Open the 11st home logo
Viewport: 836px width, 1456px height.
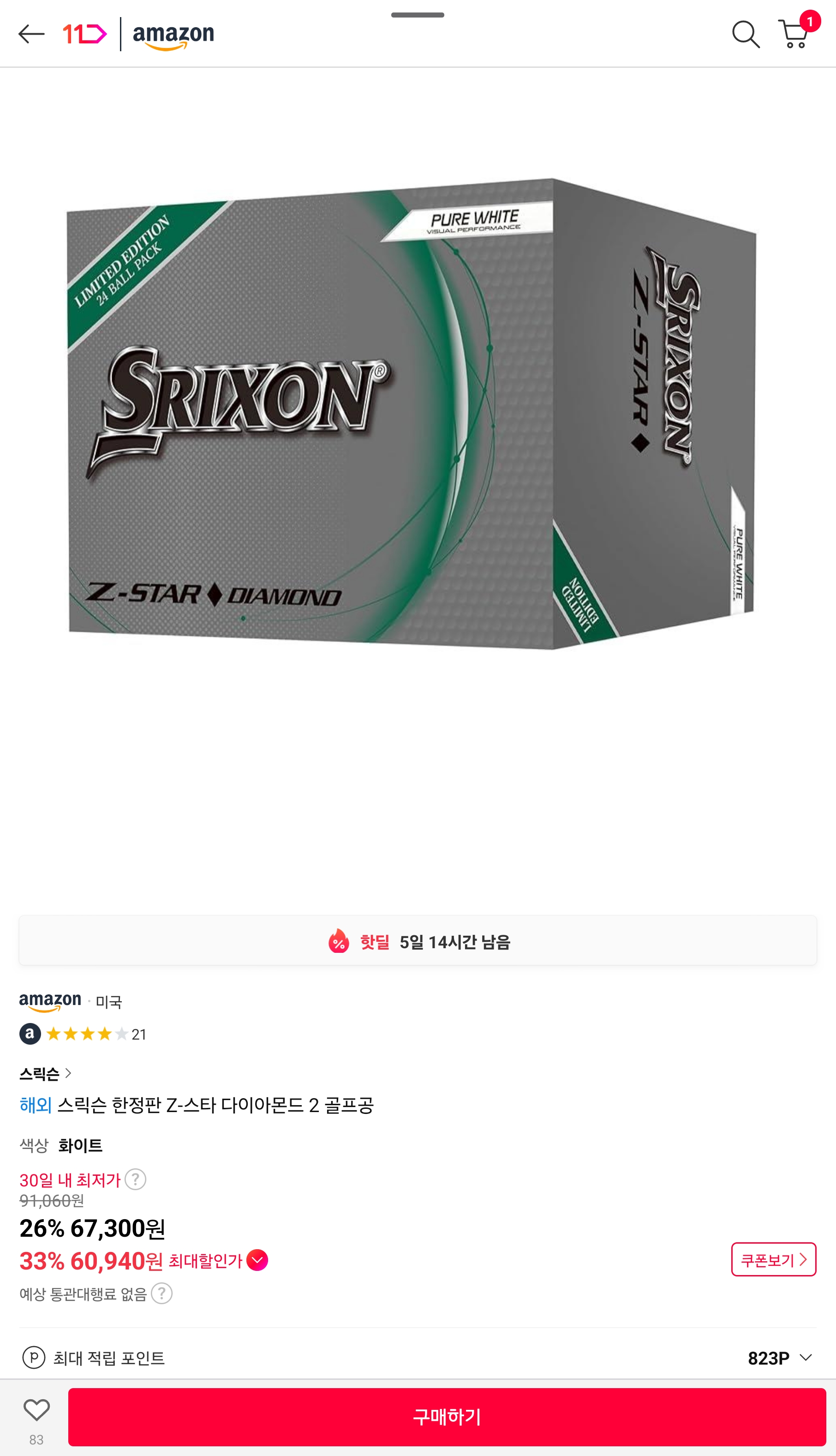(x=84, y=35)
